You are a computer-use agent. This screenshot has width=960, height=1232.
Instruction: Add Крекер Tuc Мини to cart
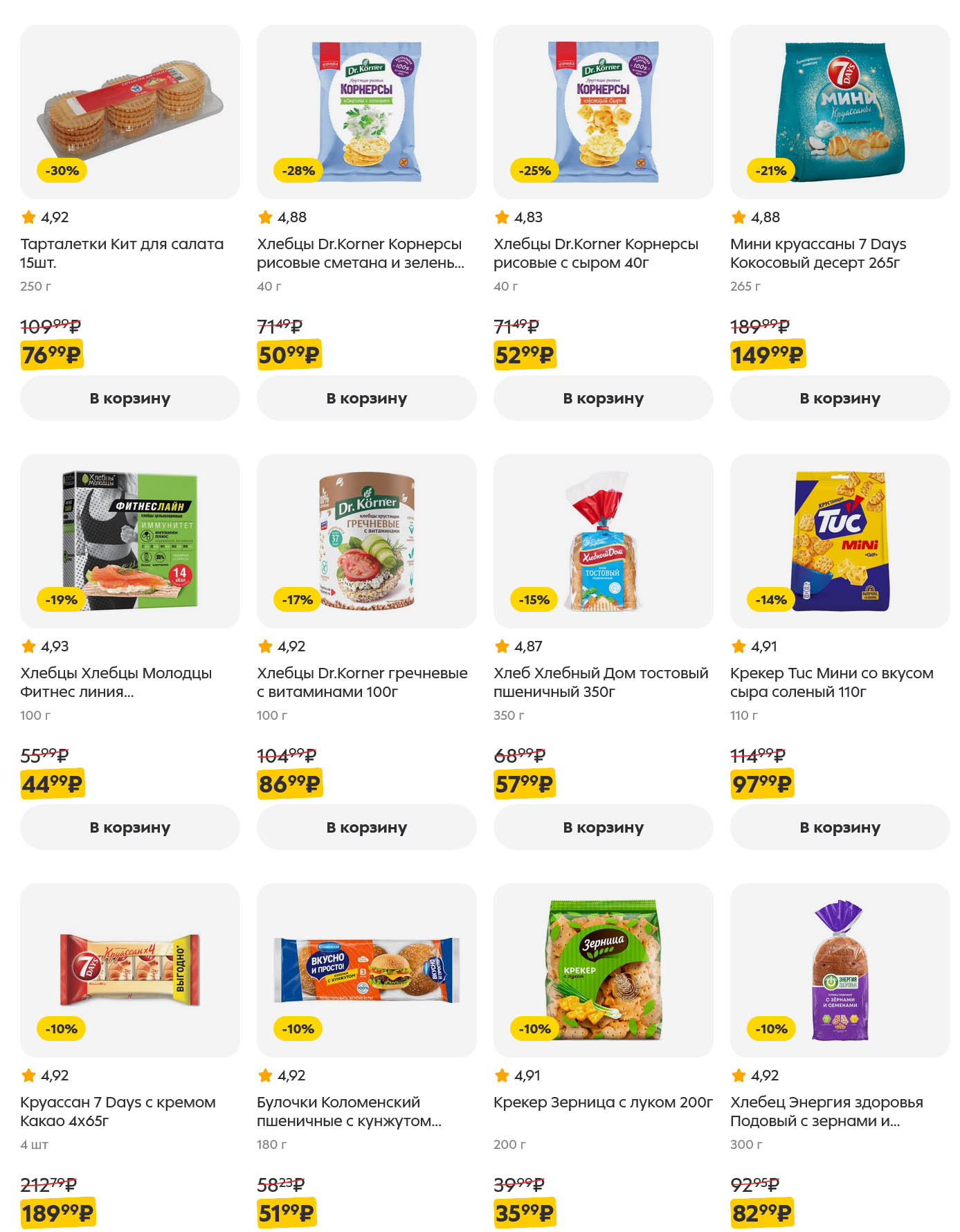click(840, 827)
